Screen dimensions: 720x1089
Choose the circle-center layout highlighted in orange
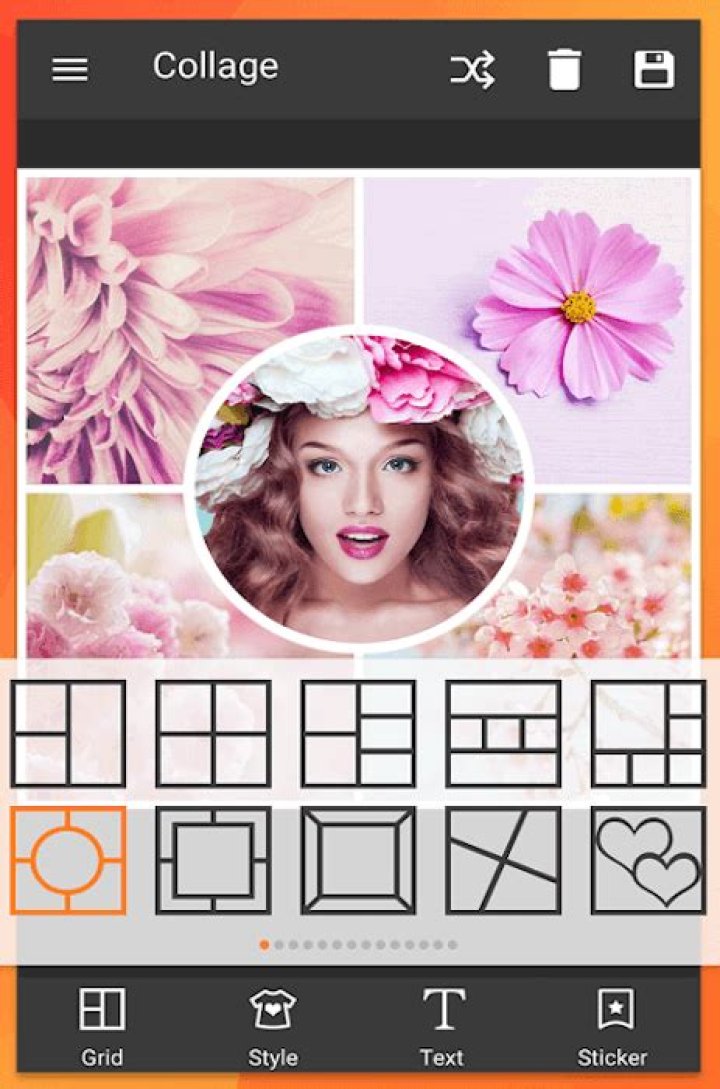click(68, 860)
